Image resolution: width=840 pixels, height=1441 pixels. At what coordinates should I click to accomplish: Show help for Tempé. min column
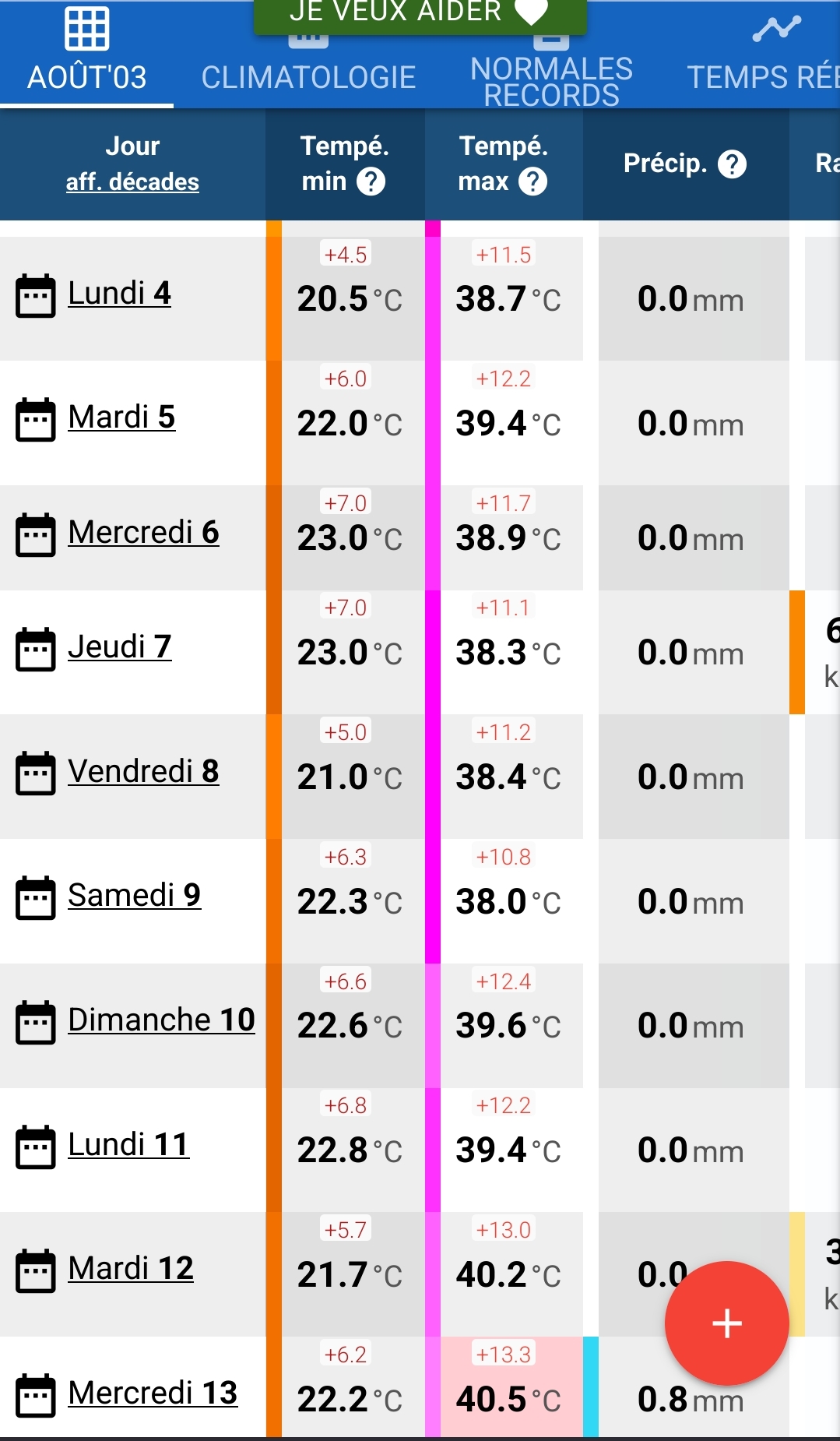pos(371,181)
